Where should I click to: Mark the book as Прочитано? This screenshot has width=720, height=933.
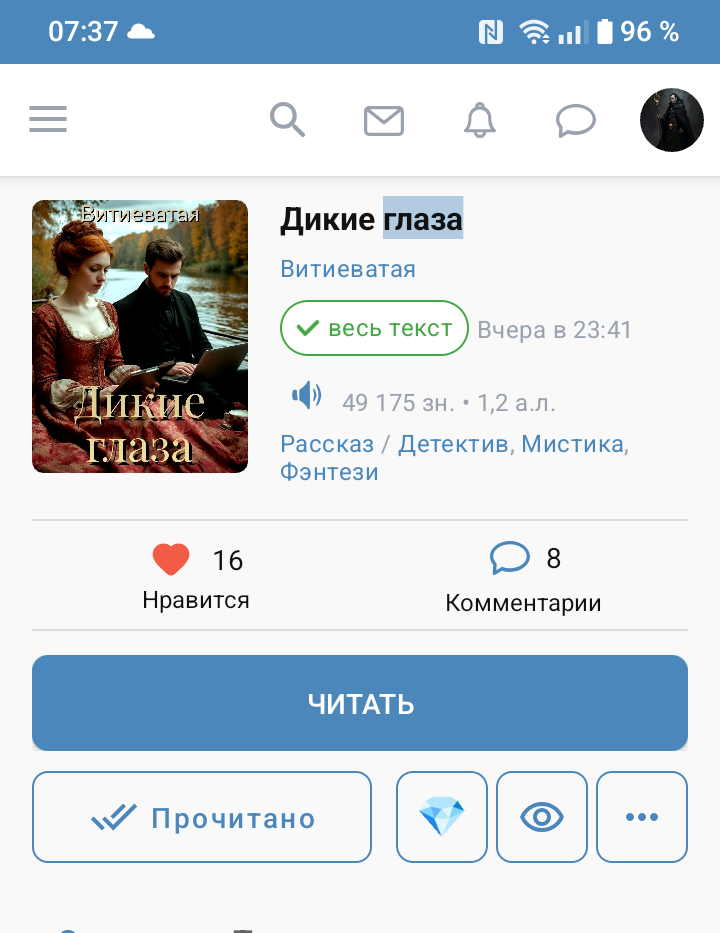pyautogui.click(x=202, y=818)
